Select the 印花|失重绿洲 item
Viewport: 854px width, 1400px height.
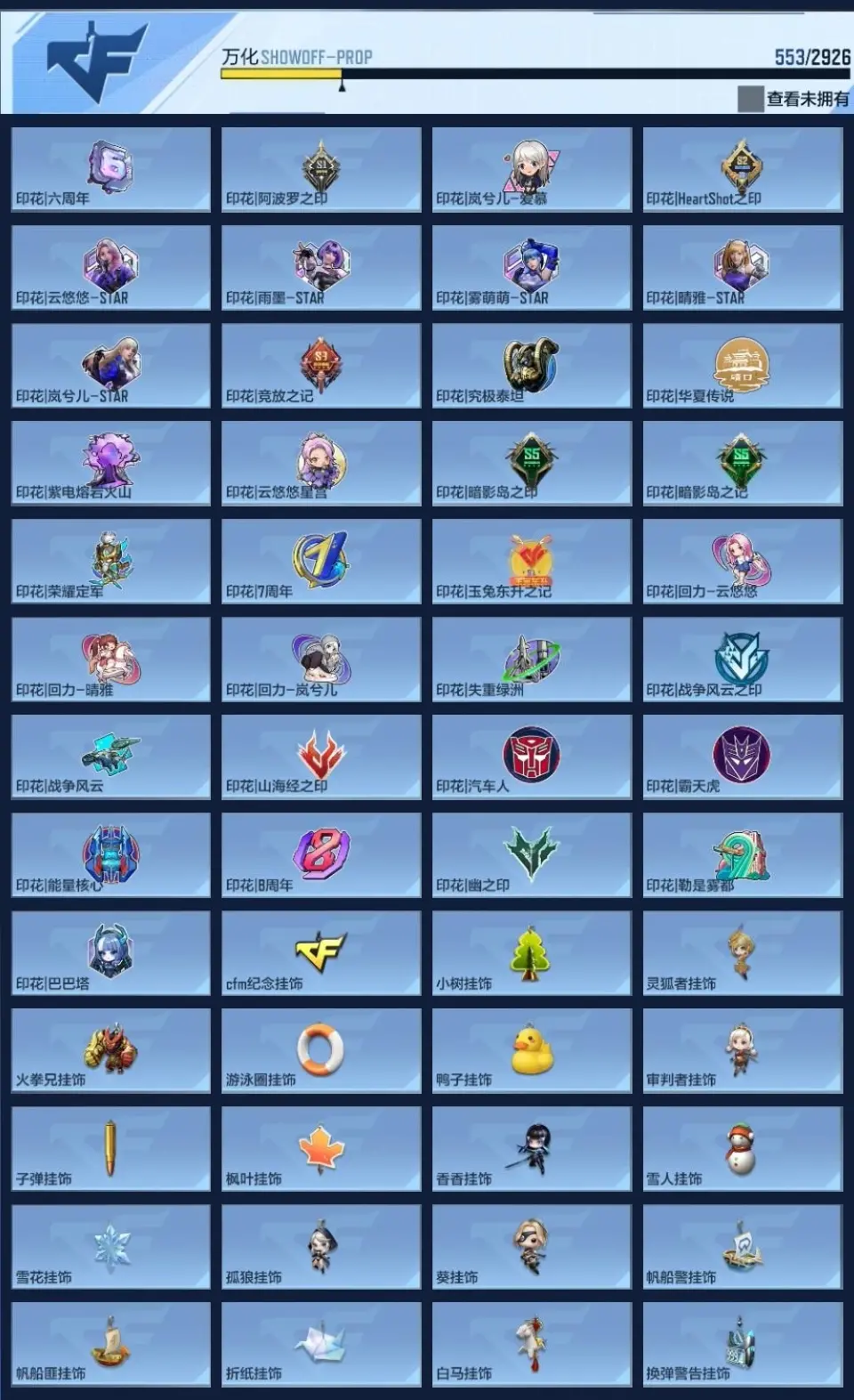(x=531, y=659)
